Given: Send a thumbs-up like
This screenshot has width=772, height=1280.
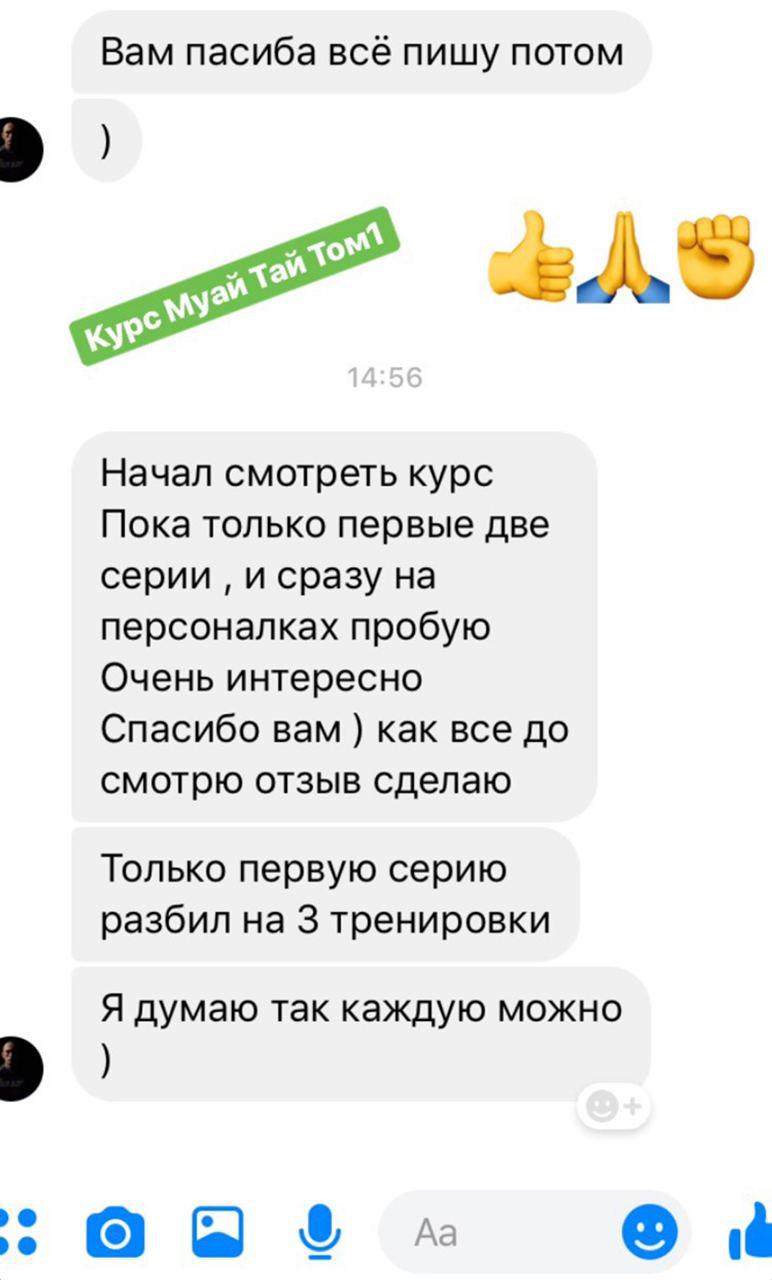Looking at the screenshot, I should click(751, 1231).
